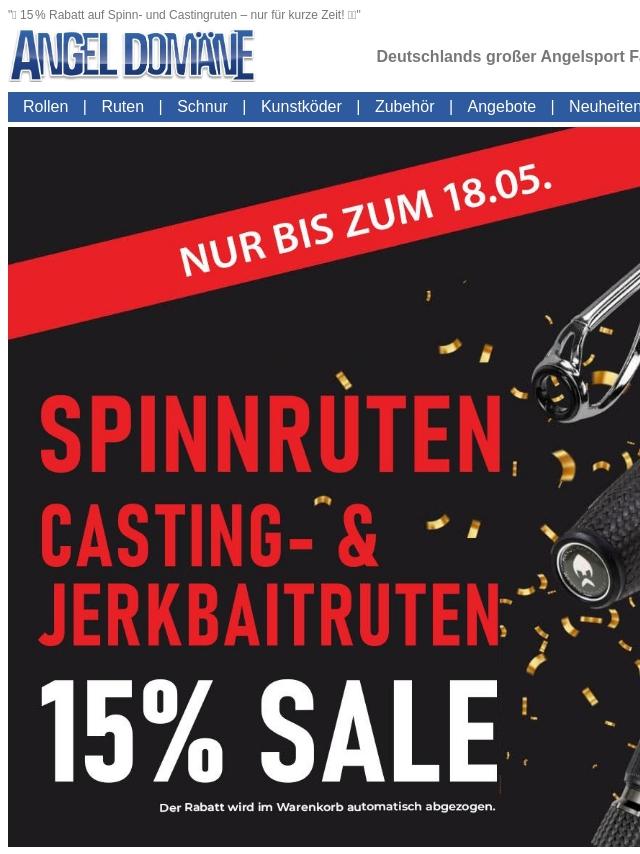Go to the Schnur section

click(x=202, y=107)
